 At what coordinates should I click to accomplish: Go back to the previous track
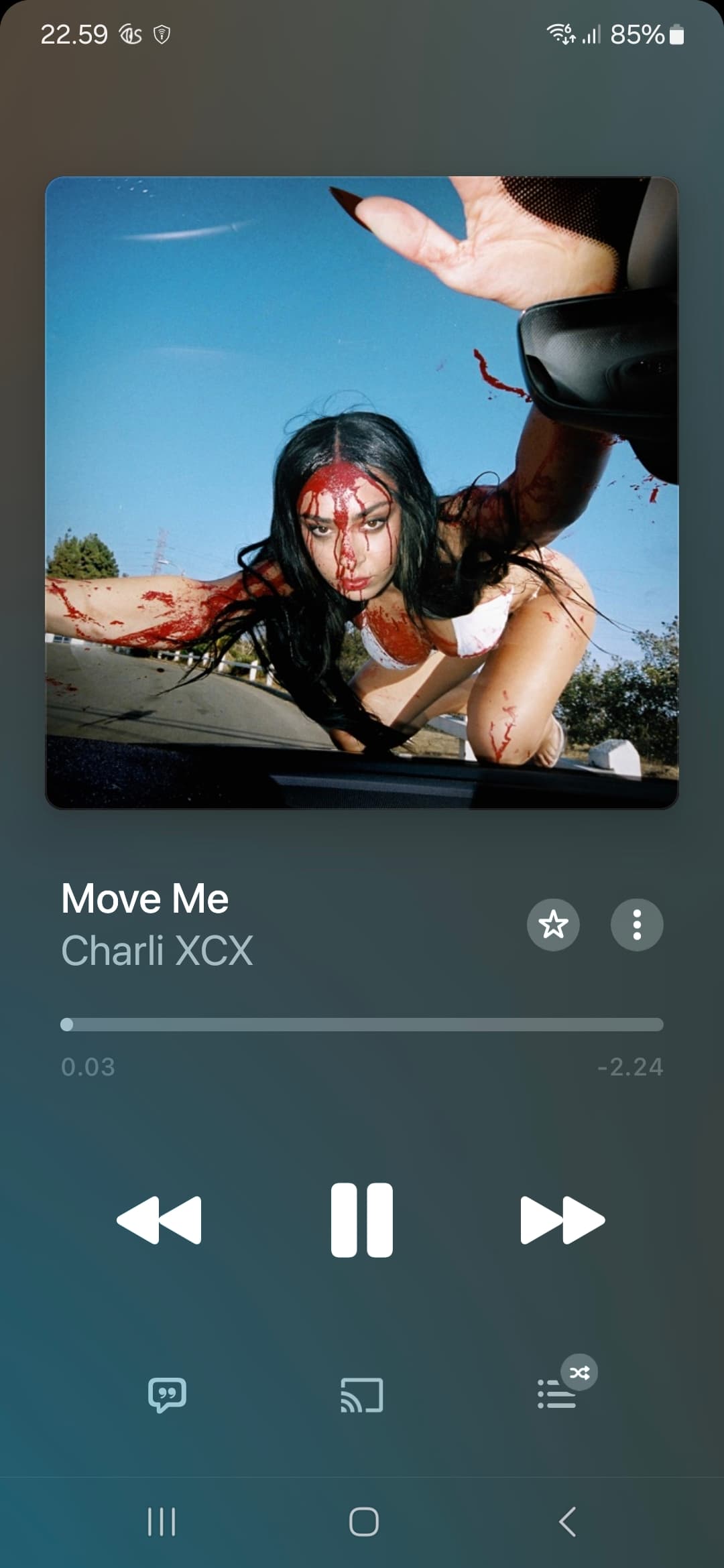pyautogui.click(x=159, y=1220)
